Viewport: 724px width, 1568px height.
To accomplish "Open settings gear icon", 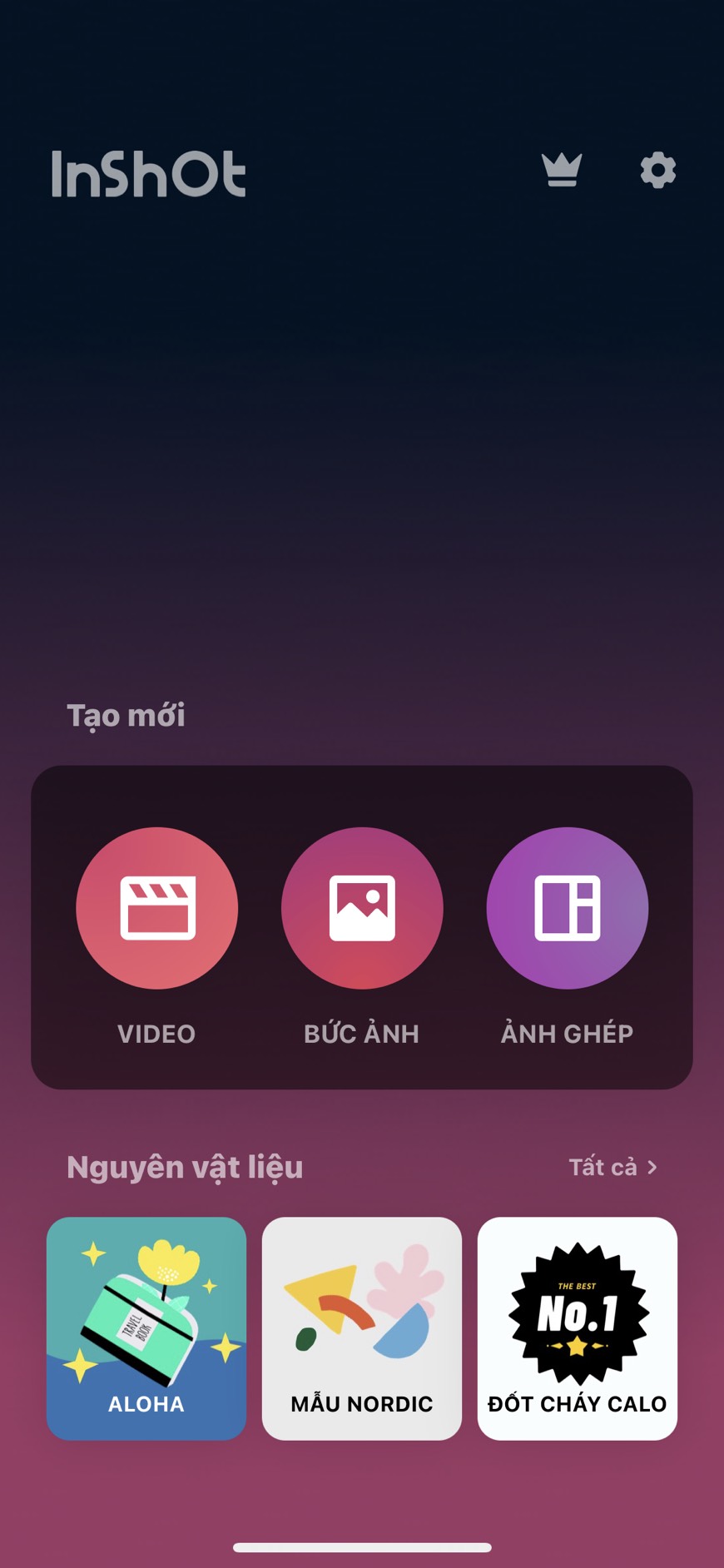I will point(657,171).
